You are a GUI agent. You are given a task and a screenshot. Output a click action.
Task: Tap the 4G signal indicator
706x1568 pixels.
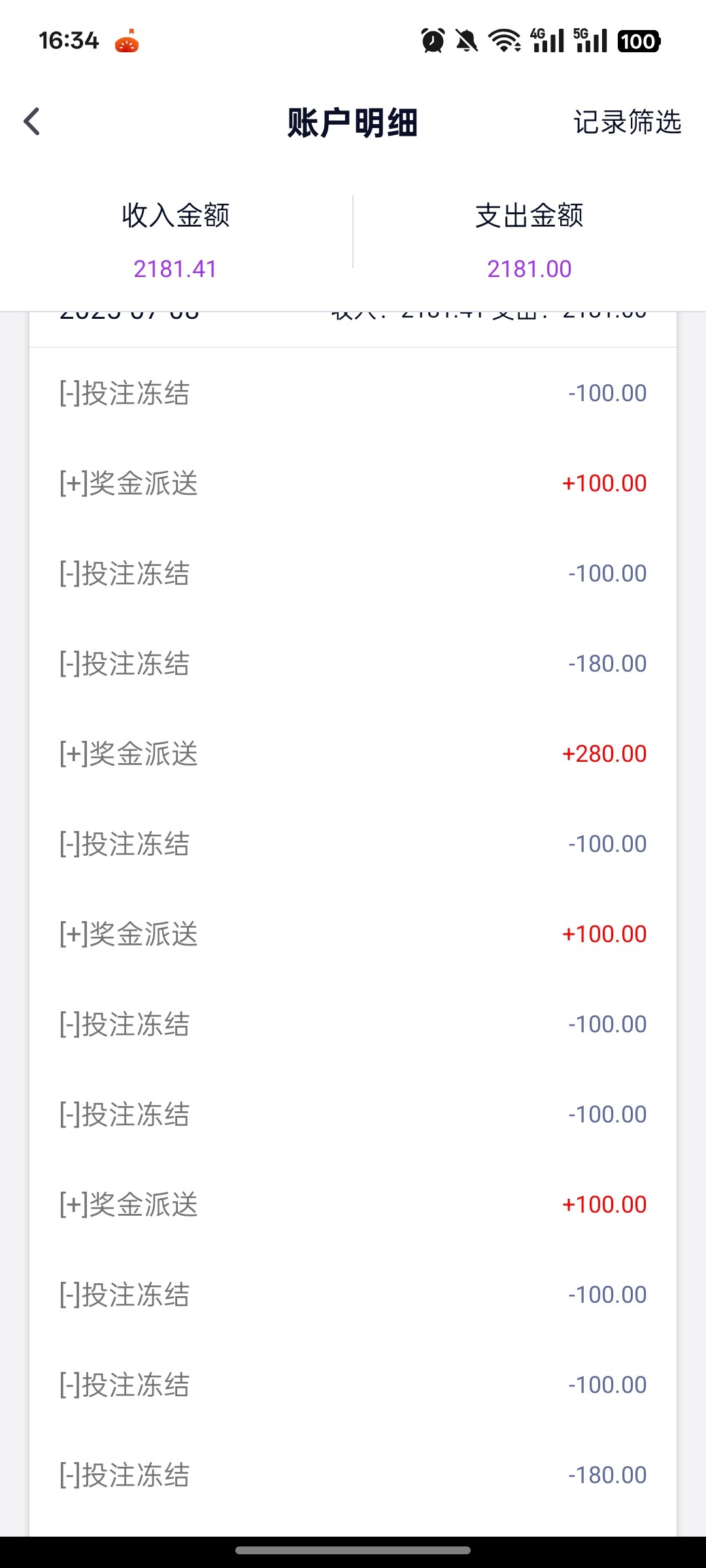546,41
